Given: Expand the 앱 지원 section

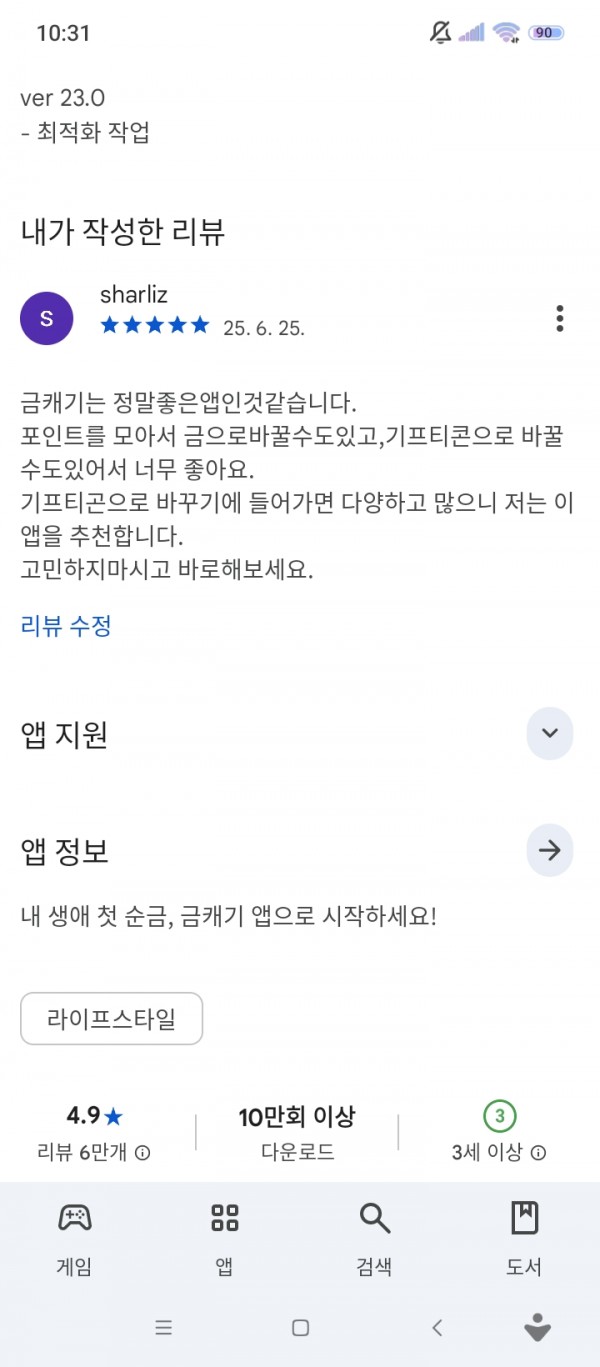Looking at the screenshot, I should pos(549,733).
